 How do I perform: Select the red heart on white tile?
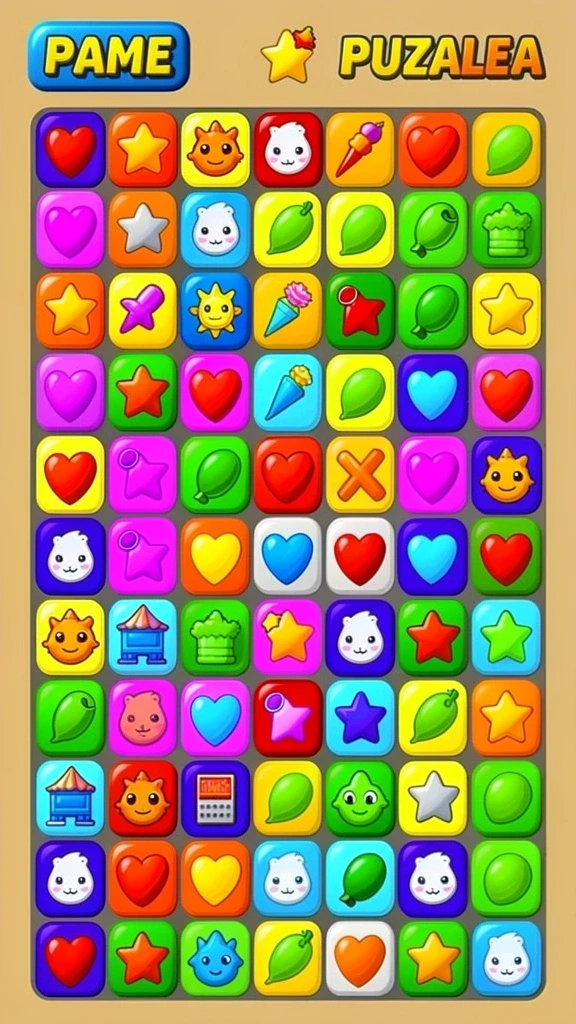[x=360, y=556]
